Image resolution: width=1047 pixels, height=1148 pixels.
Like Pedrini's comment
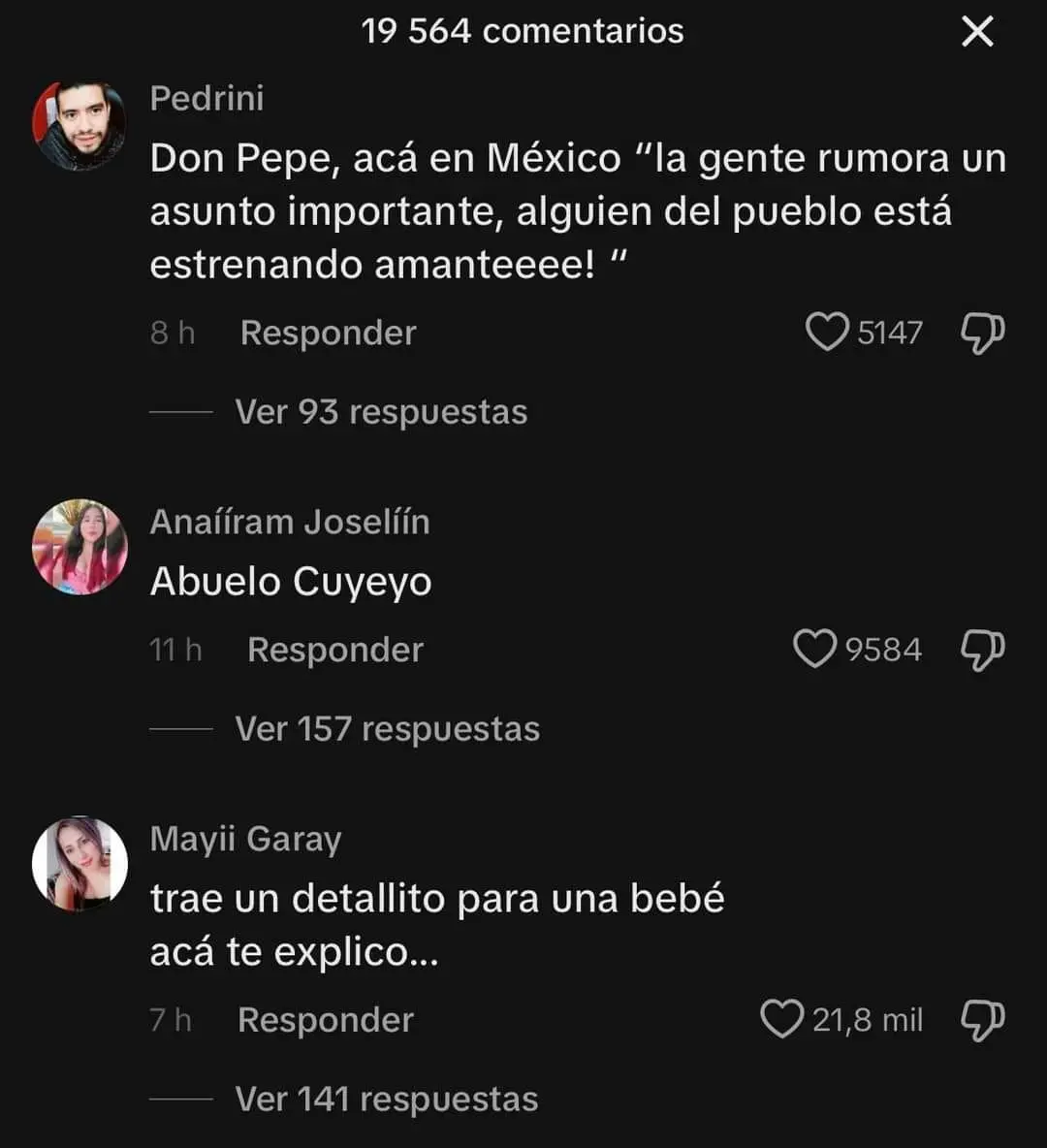[x=827, y=333]
